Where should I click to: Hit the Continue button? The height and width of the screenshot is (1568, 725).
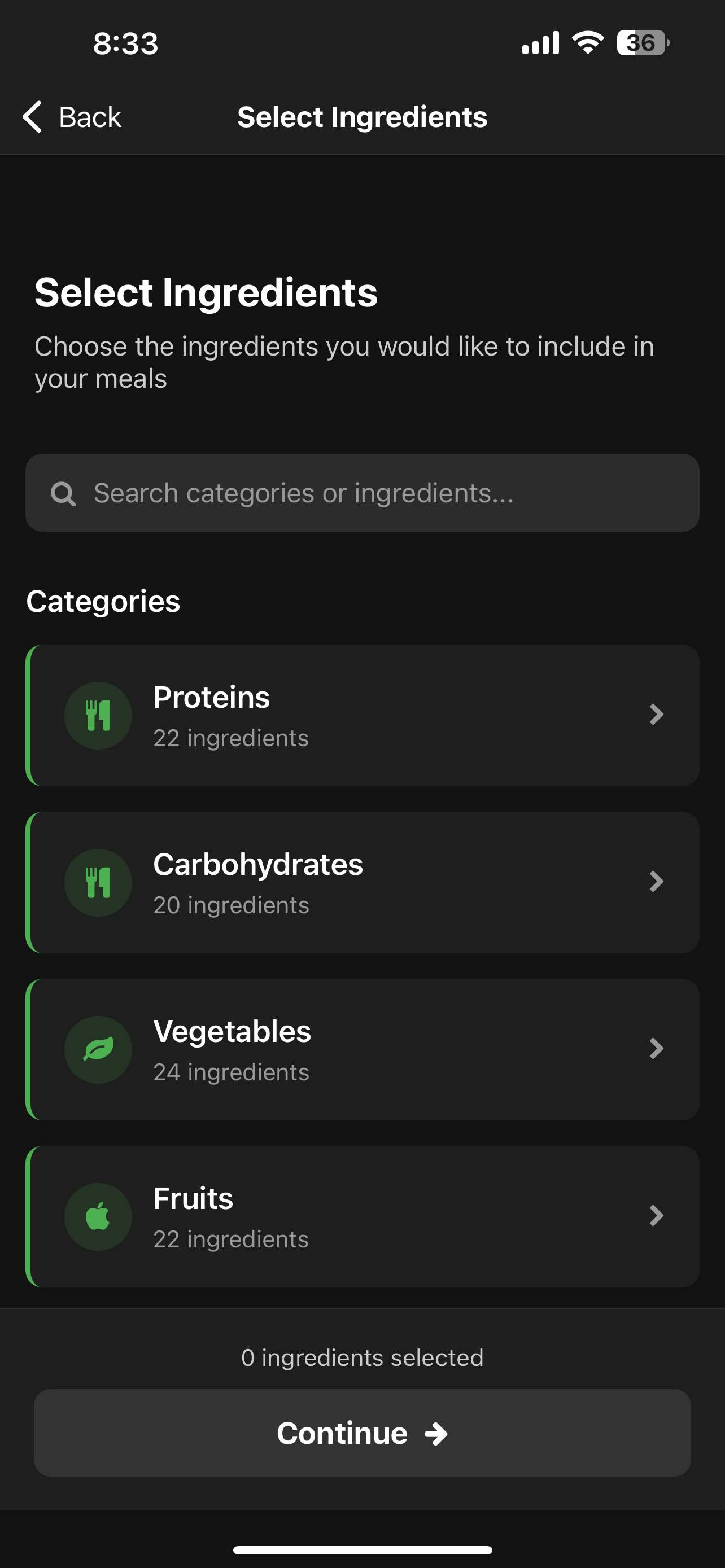[362, 1433]
